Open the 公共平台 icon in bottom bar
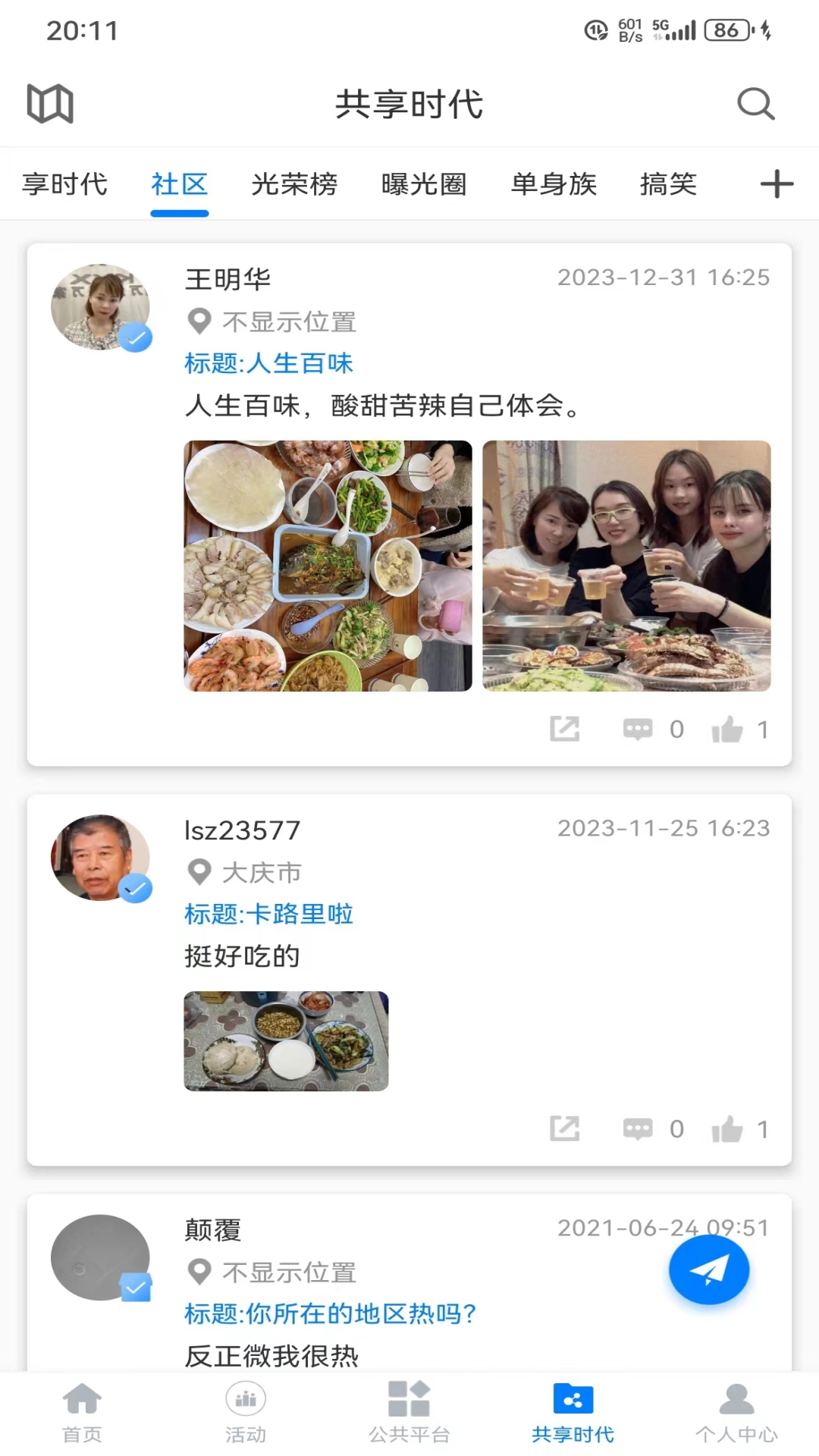Image resolution: width=819 pixels, height=1456 pixels. (409, 1410)
